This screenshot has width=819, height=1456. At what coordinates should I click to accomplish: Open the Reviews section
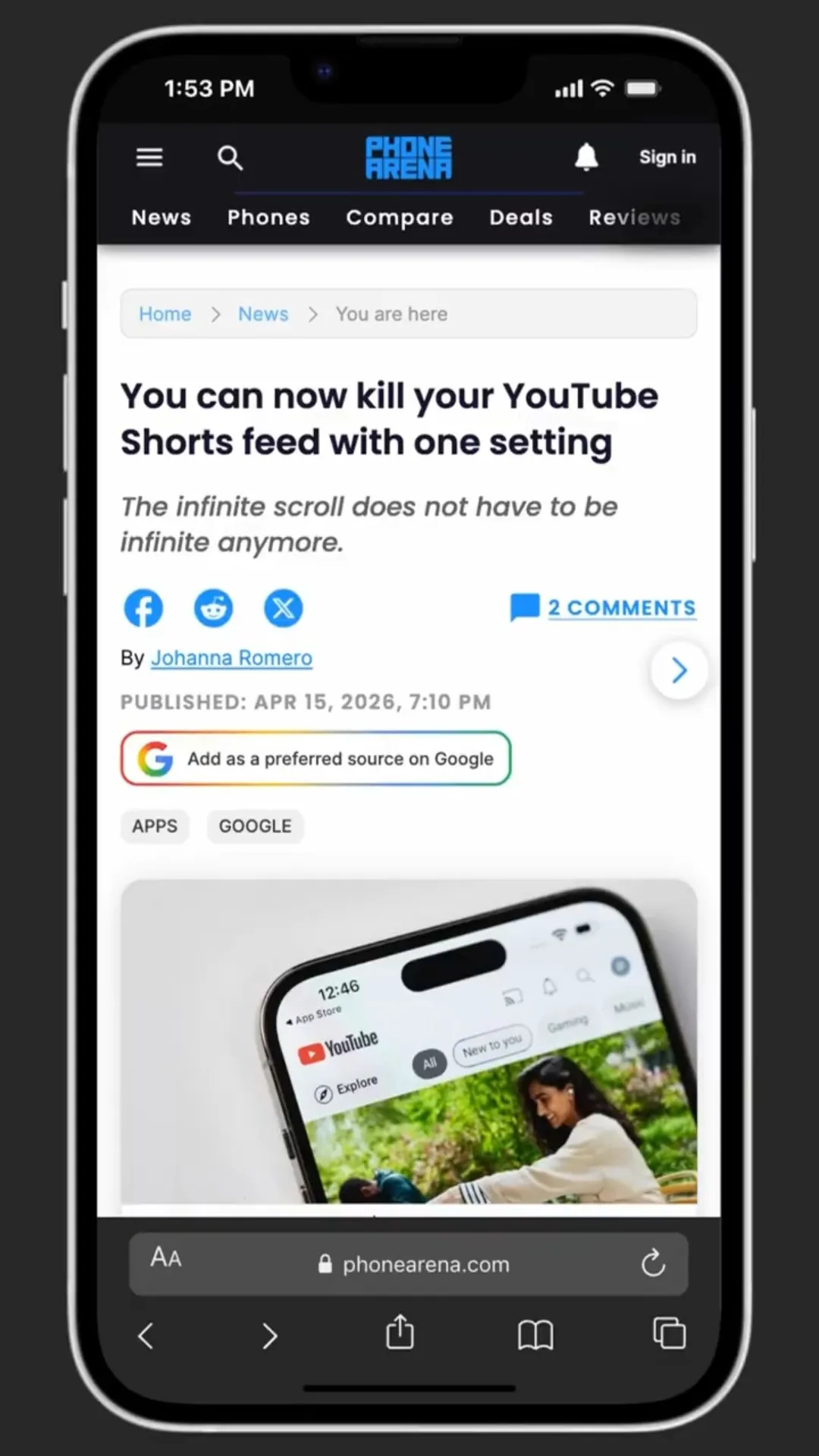click(x=634, y=218)
